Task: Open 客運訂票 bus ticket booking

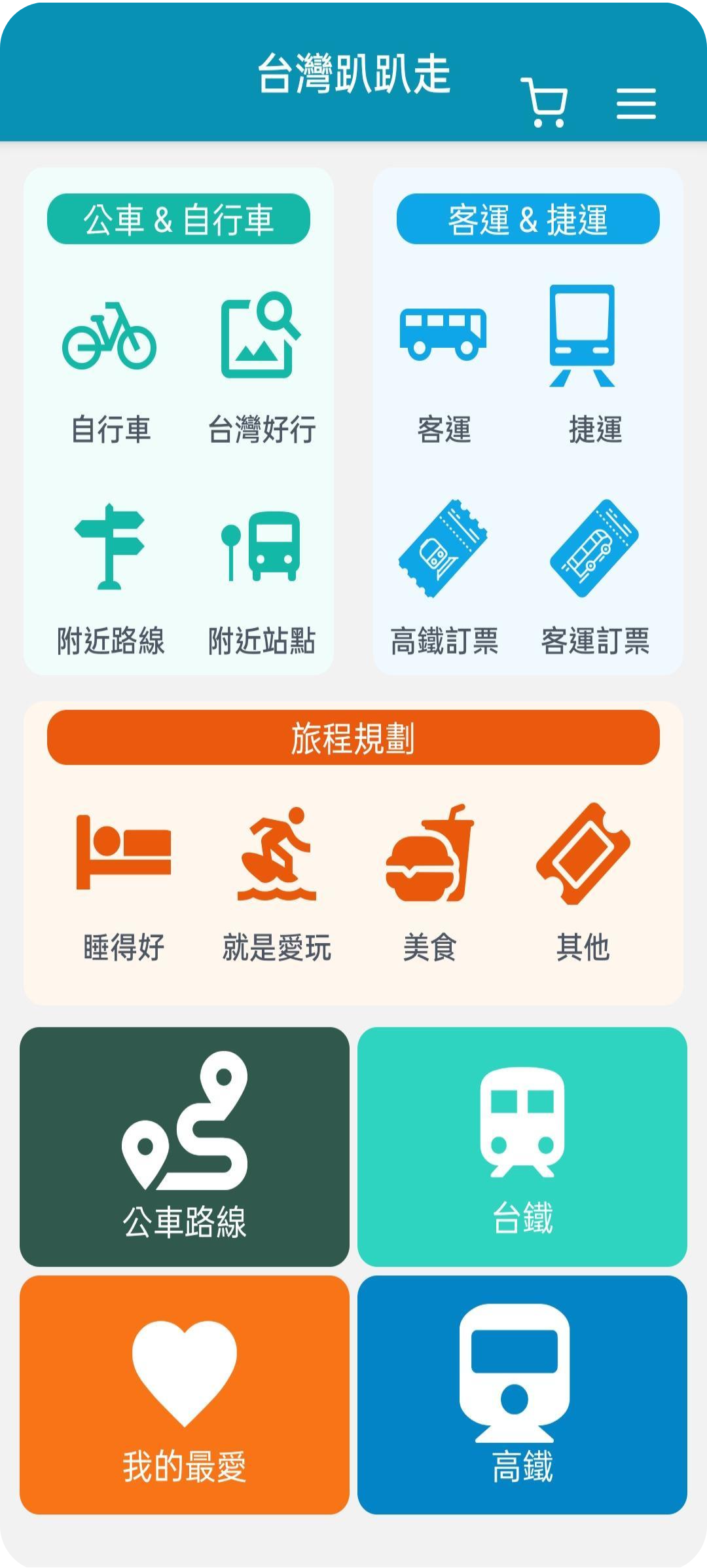Action: pos(595,576)
